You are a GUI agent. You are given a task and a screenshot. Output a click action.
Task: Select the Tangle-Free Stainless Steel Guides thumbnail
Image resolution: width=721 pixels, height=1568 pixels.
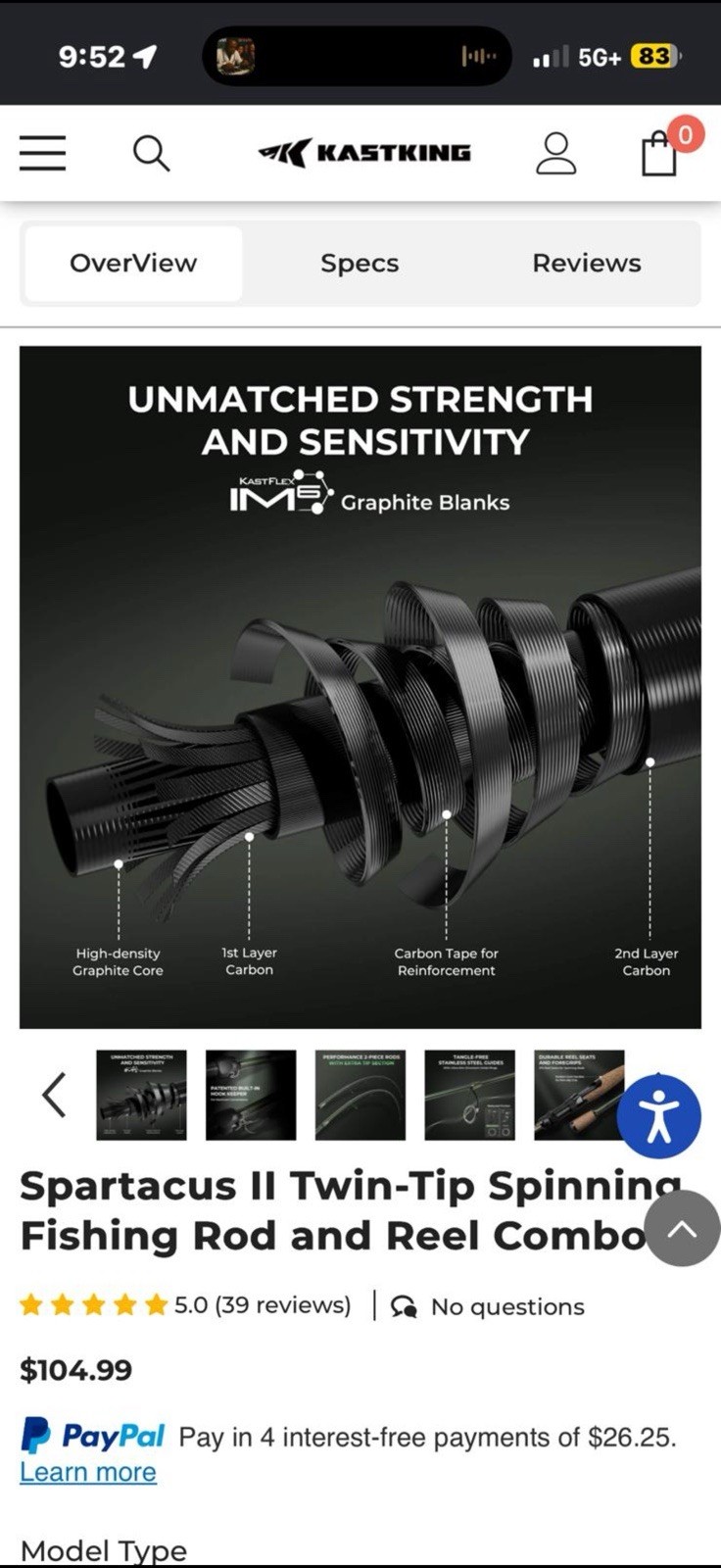(470, 1095)
